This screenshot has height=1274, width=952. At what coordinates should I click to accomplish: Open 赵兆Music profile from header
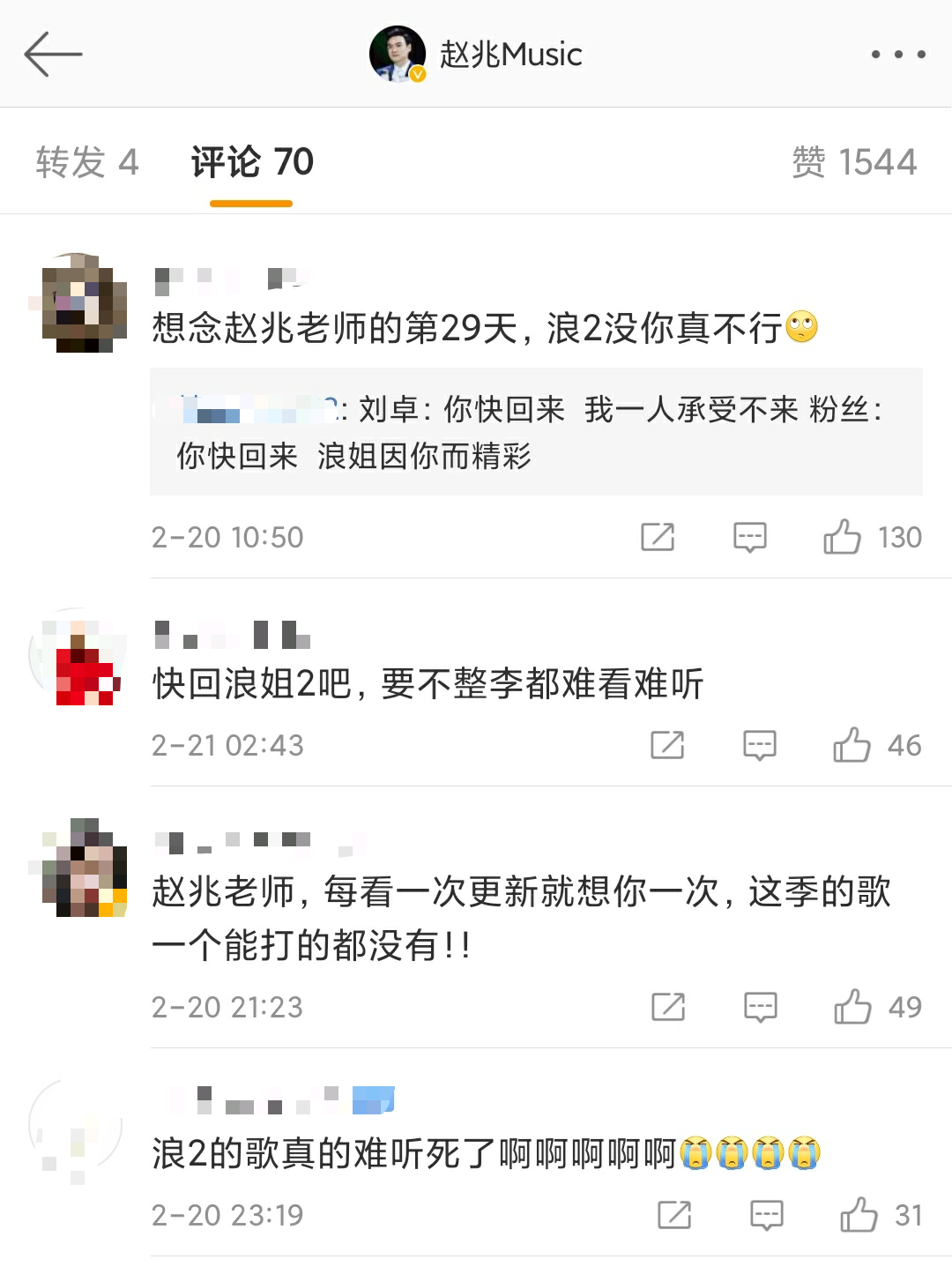coord(476,55)
